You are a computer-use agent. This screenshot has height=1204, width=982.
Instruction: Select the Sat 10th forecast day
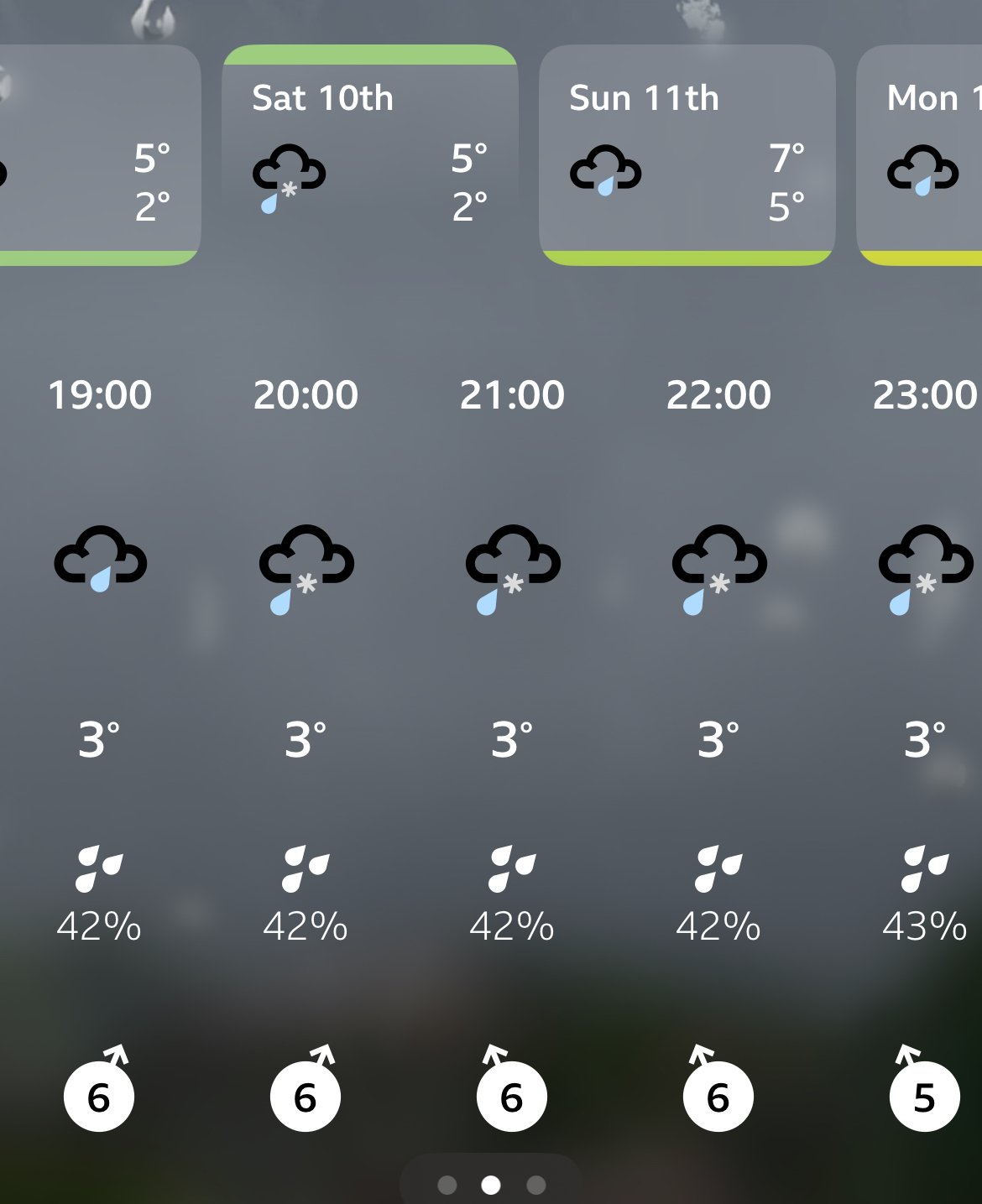click(369, 155)
